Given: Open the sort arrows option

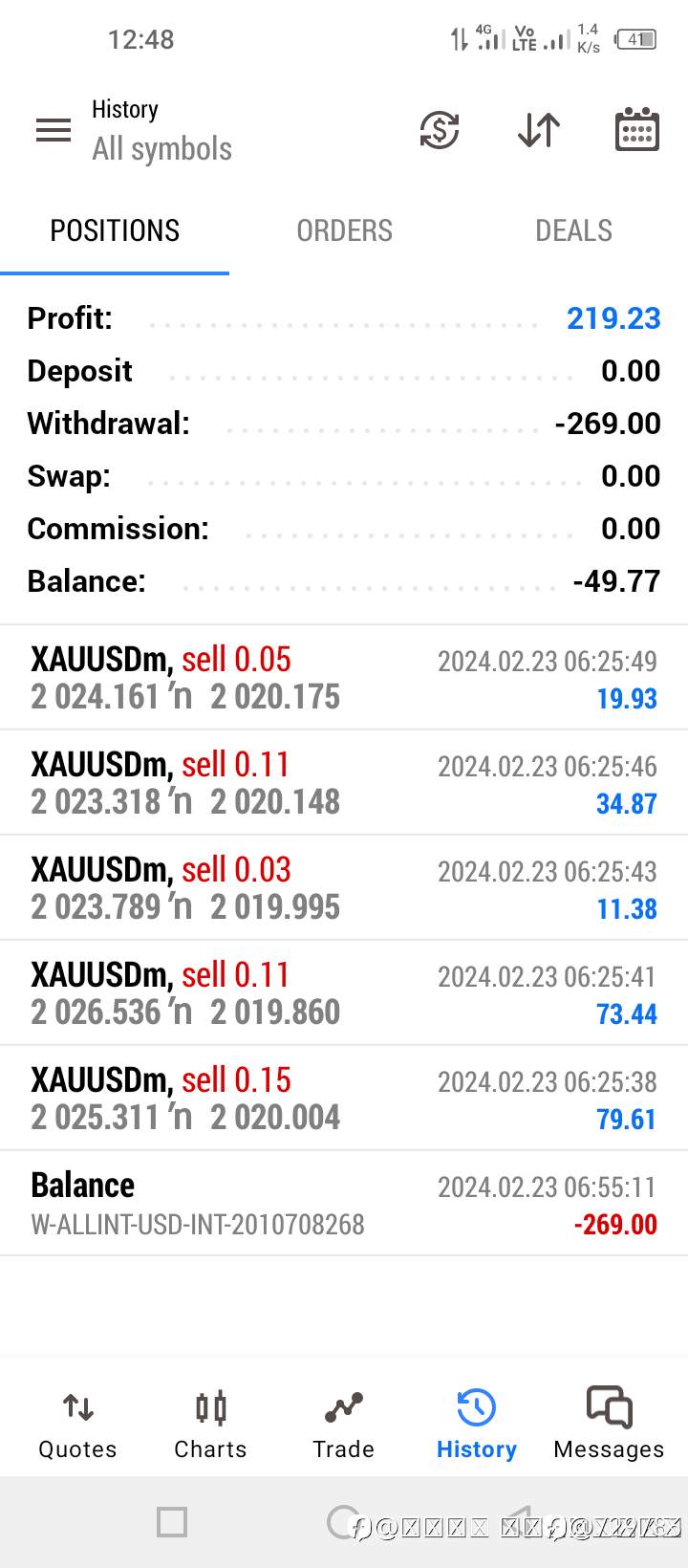Looking at the screenshot, I should click(x=539, y=130).
